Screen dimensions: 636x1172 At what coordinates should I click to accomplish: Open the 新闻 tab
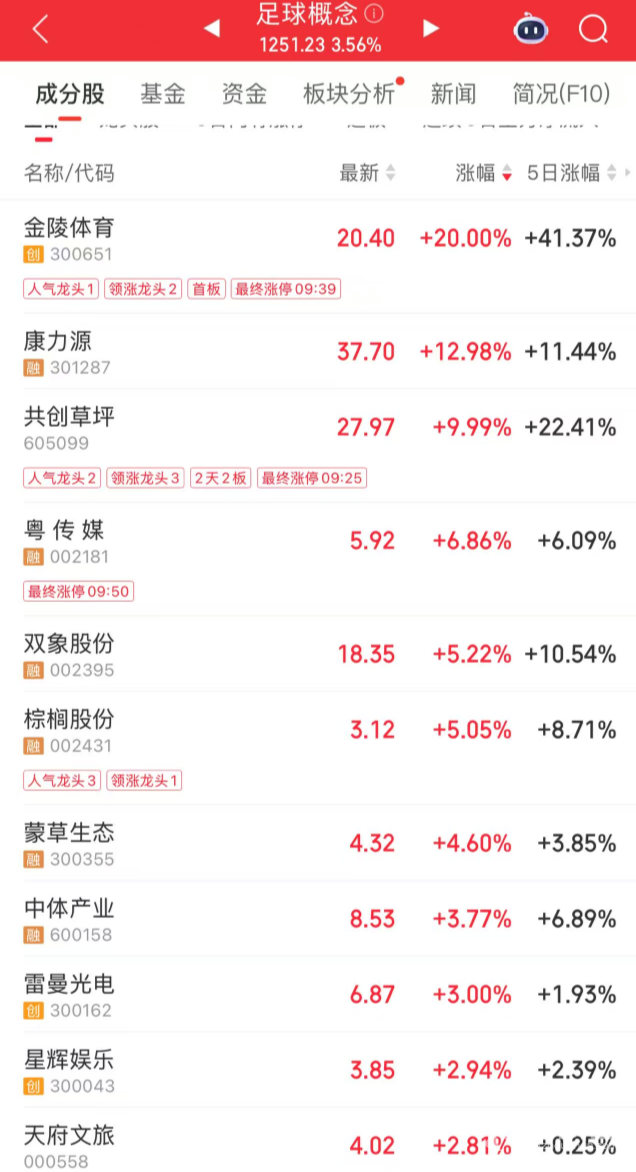pos(454,94)
